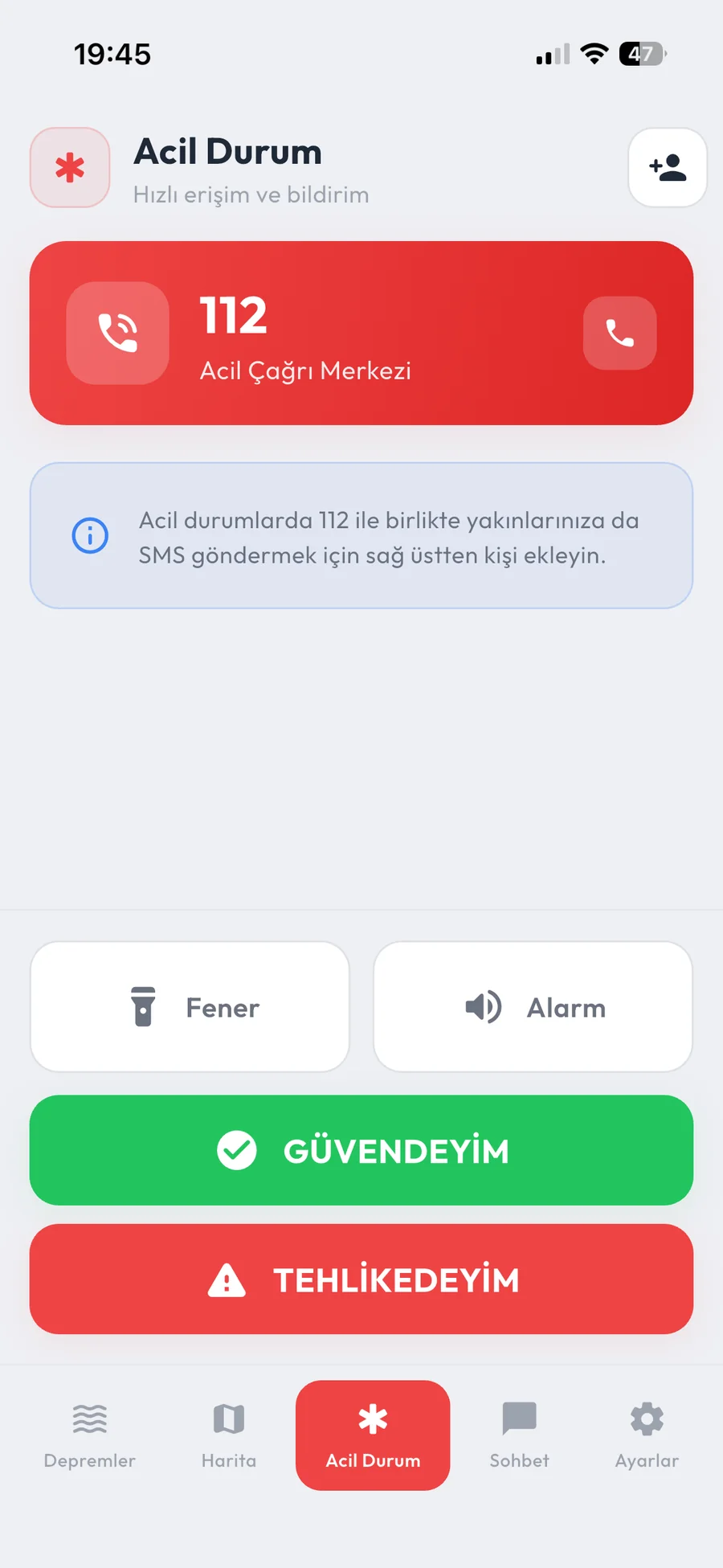
Task: Tap the info icon in the SMS notice
Action: (x=90, y=535)
